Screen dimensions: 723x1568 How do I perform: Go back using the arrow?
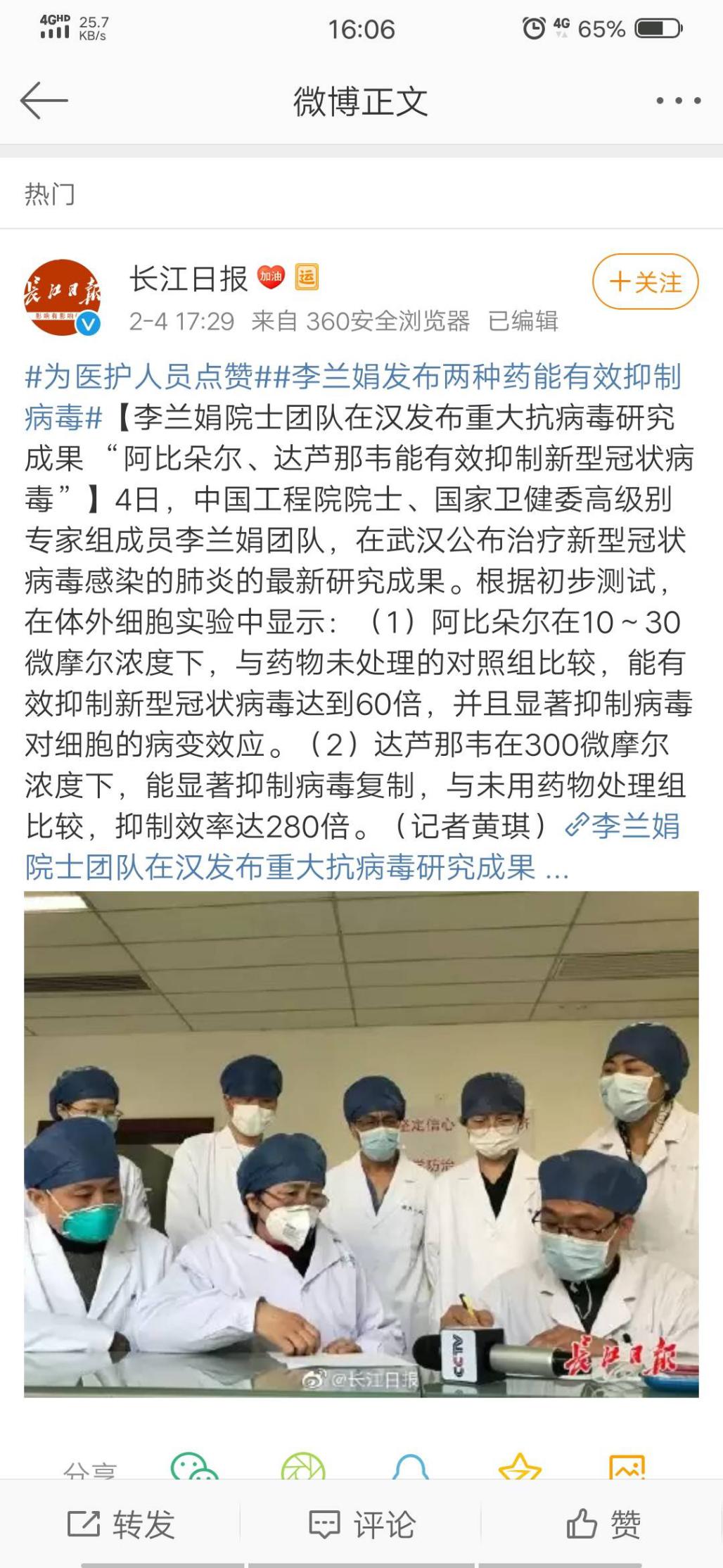[x=44, y=101]
